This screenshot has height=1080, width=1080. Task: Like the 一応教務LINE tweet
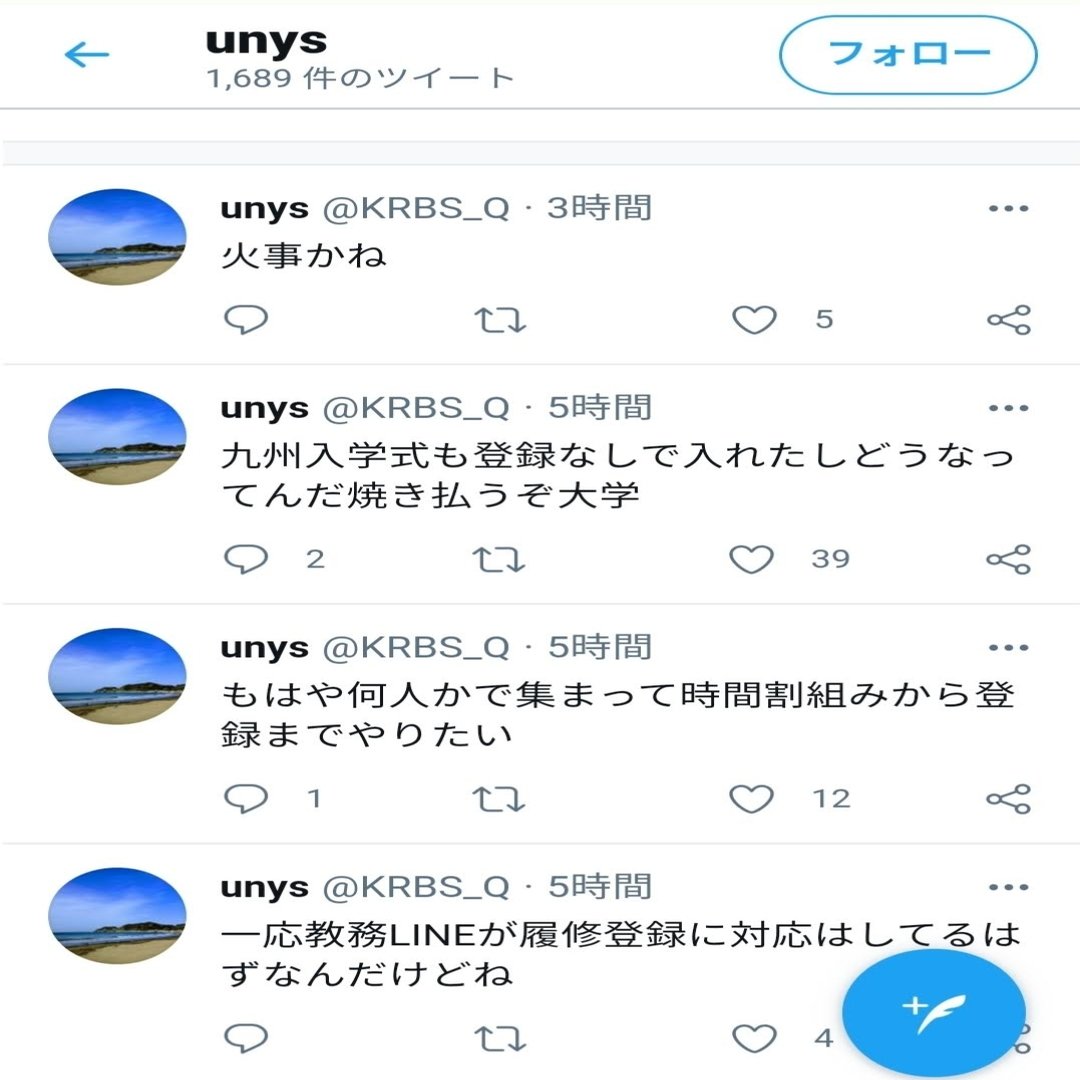(754, 1038)
